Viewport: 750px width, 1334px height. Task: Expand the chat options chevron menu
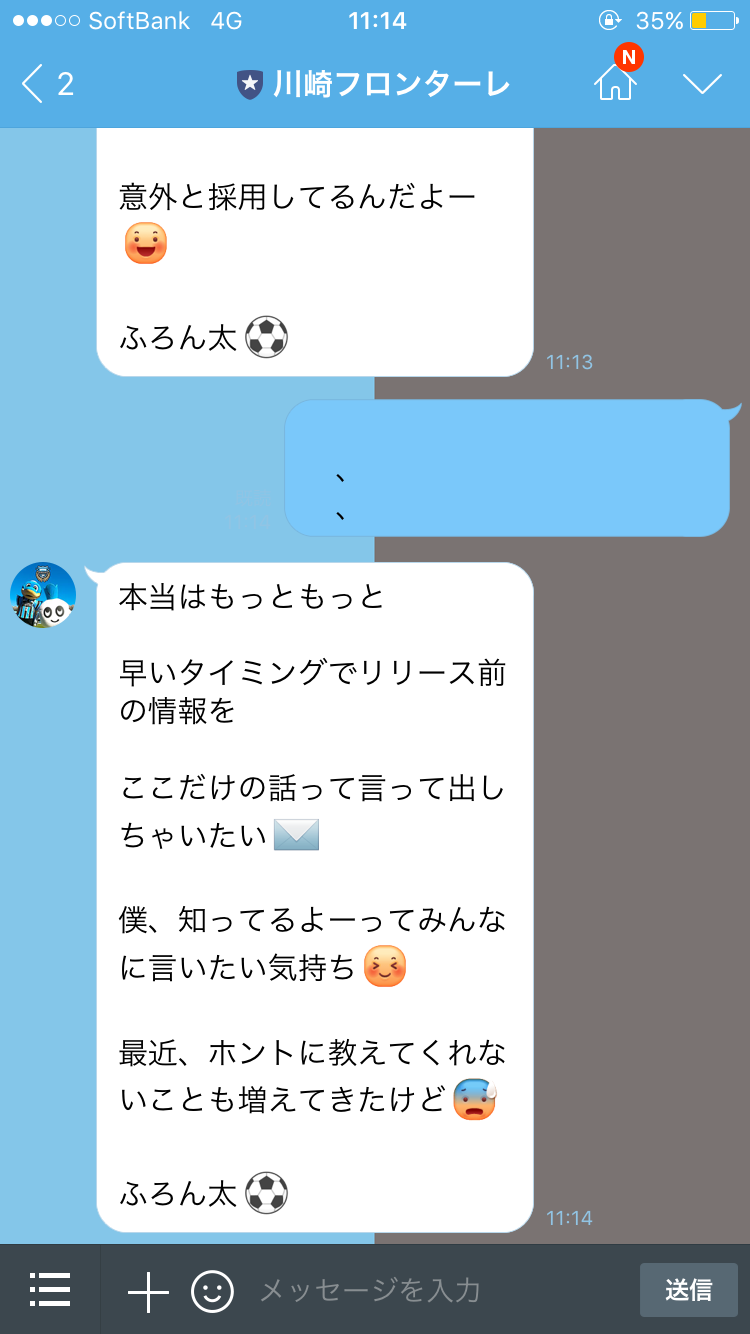[702, 84]
